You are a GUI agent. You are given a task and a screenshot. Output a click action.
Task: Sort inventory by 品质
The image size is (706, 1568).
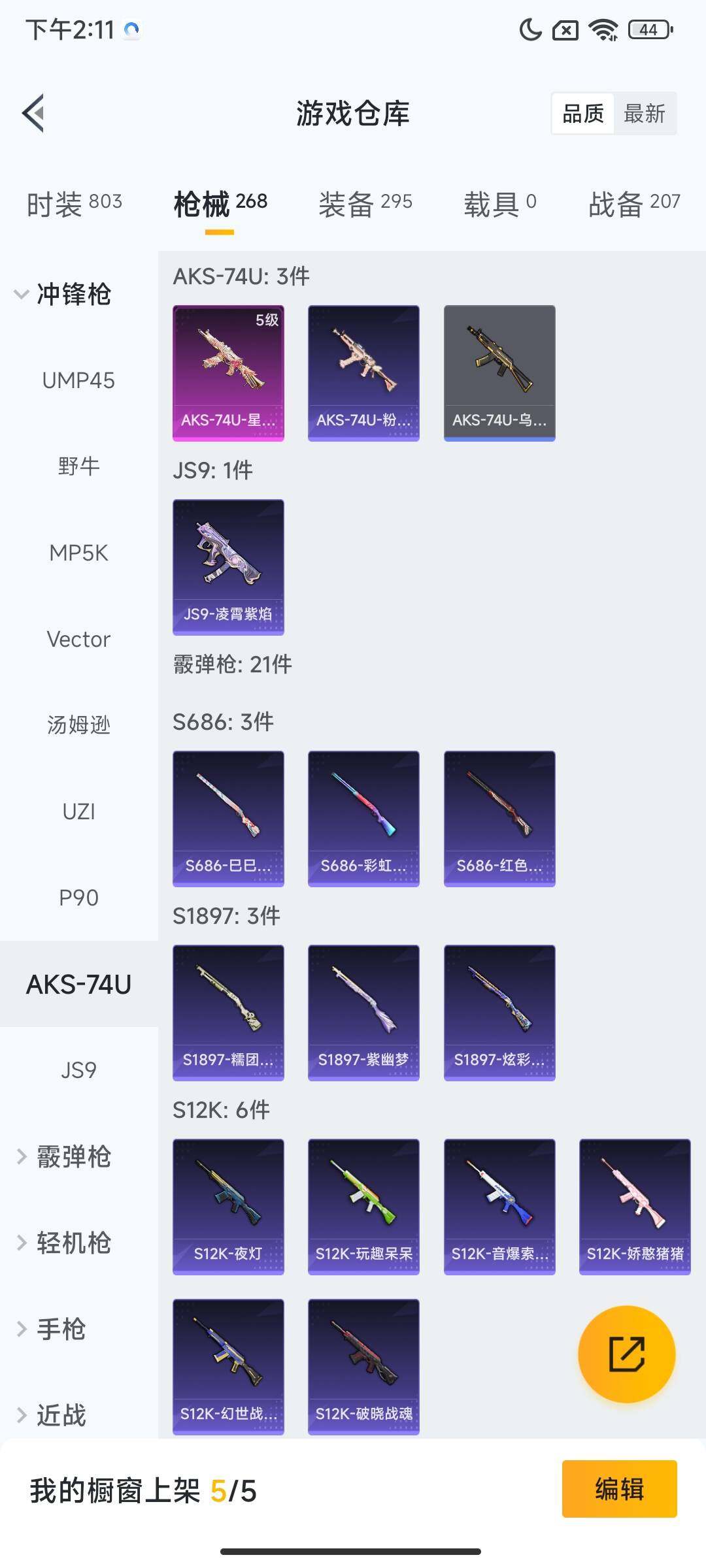584,112
